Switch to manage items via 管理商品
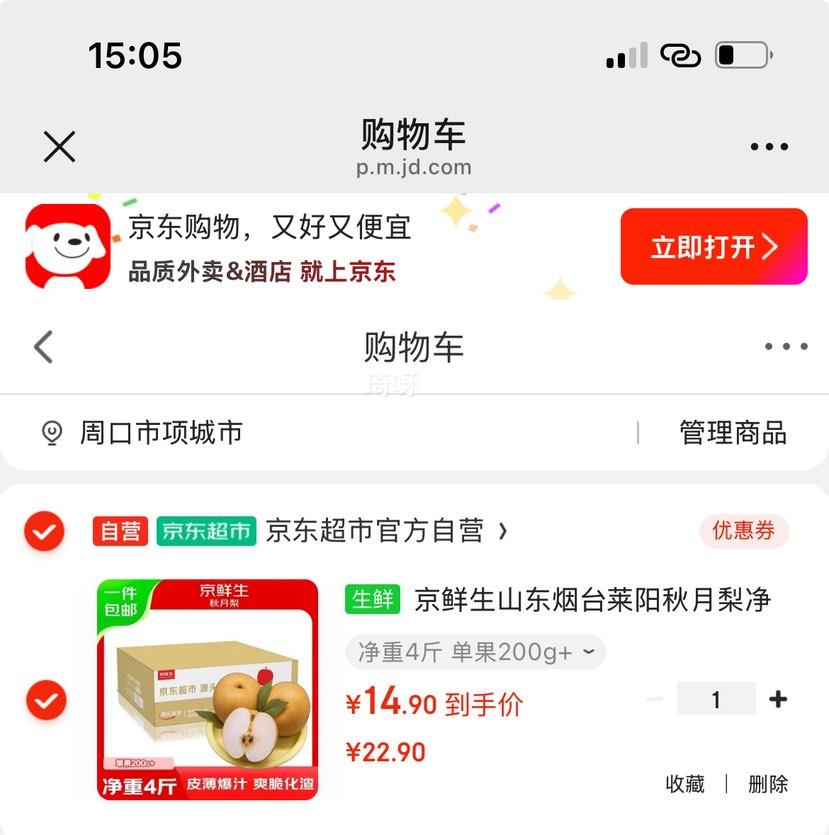 (x=732, y=431)
